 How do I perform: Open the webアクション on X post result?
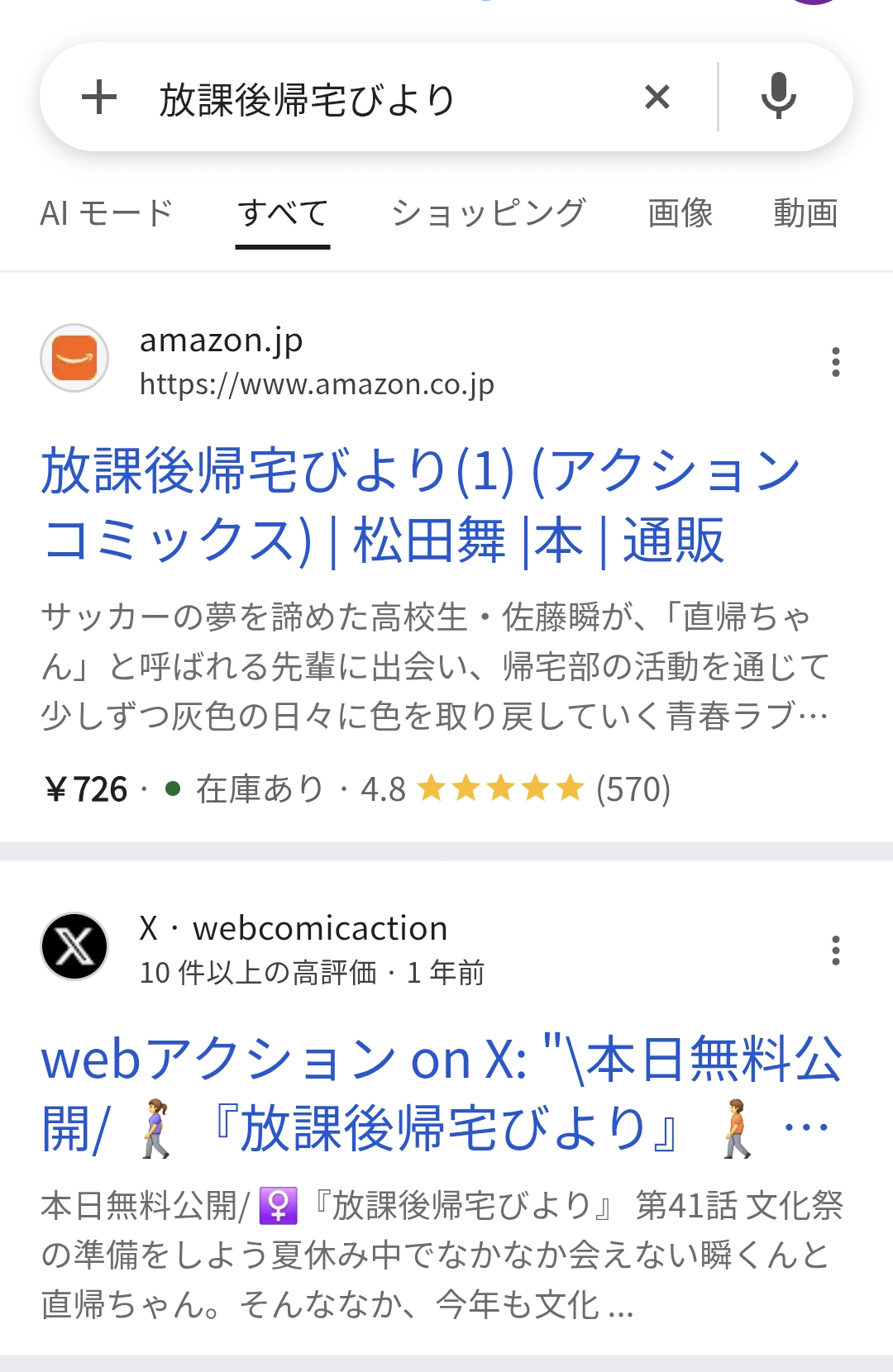pyautogui.click(x=442, y=1094)
